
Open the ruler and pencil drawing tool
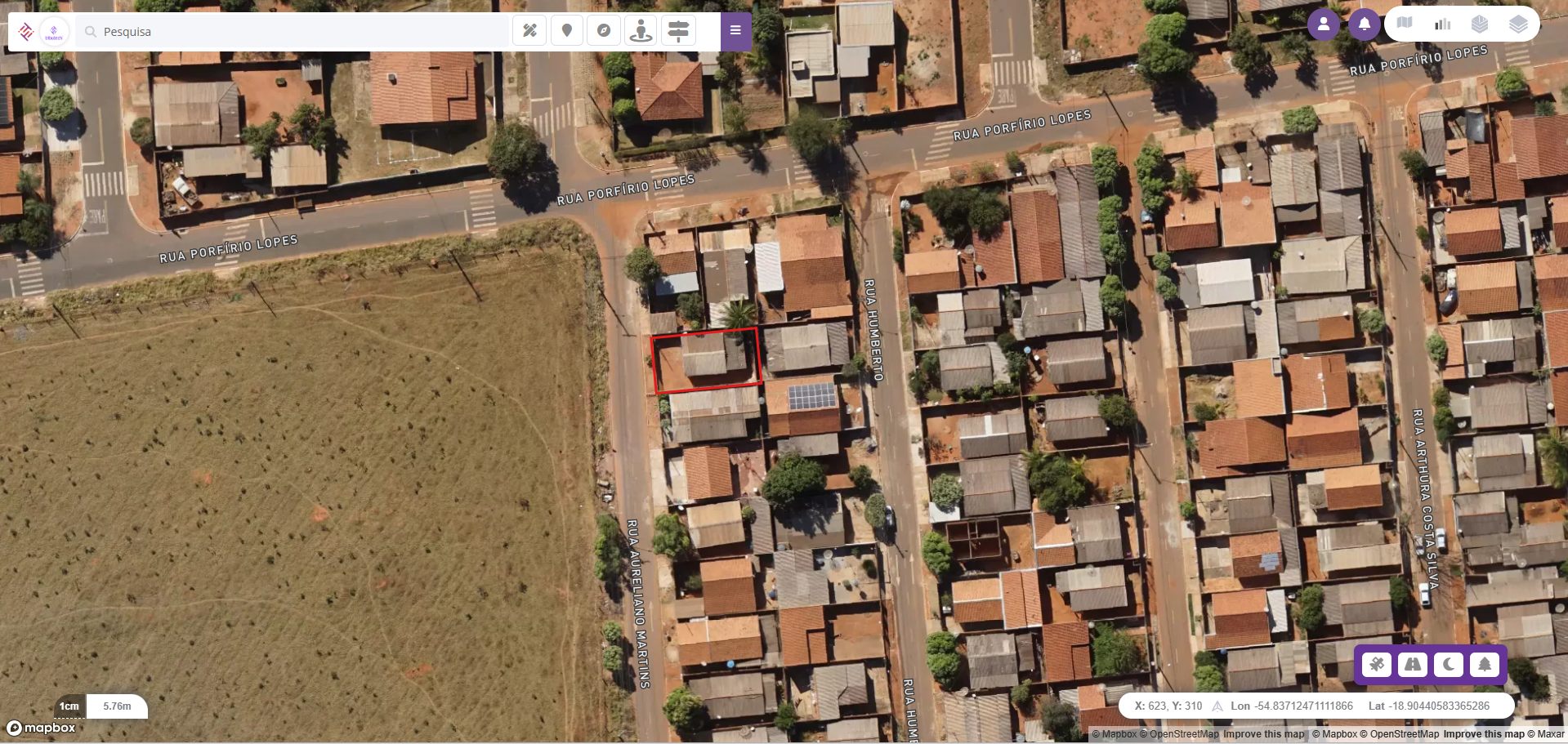pos(529,31)
